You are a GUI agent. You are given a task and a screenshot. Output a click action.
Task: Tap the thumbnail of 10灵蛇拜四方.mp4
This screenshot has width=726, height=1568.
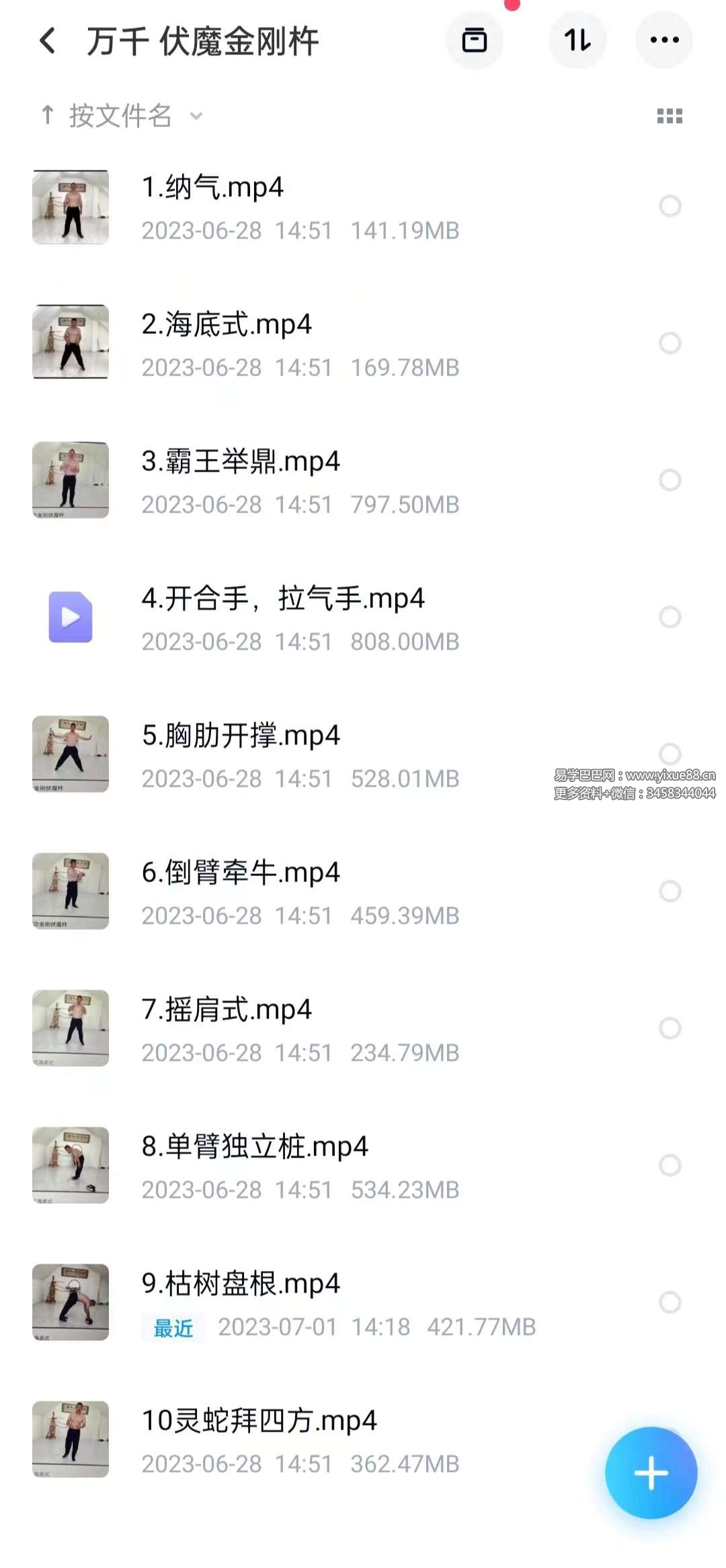[x=71, y=1438]
